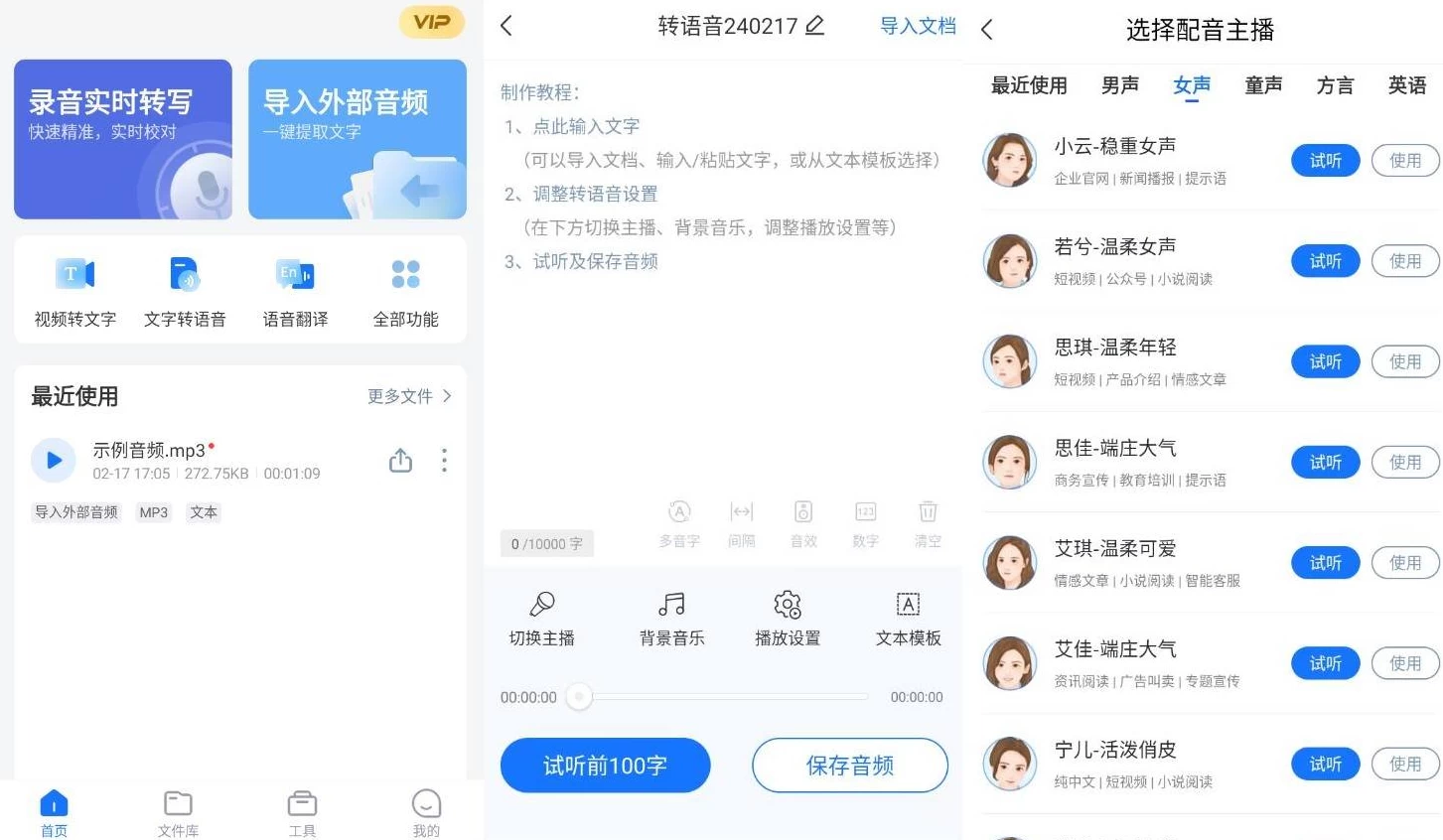Tap 试听前100字 button
This screenshot has width=1443, height=840.
point(605,766)
